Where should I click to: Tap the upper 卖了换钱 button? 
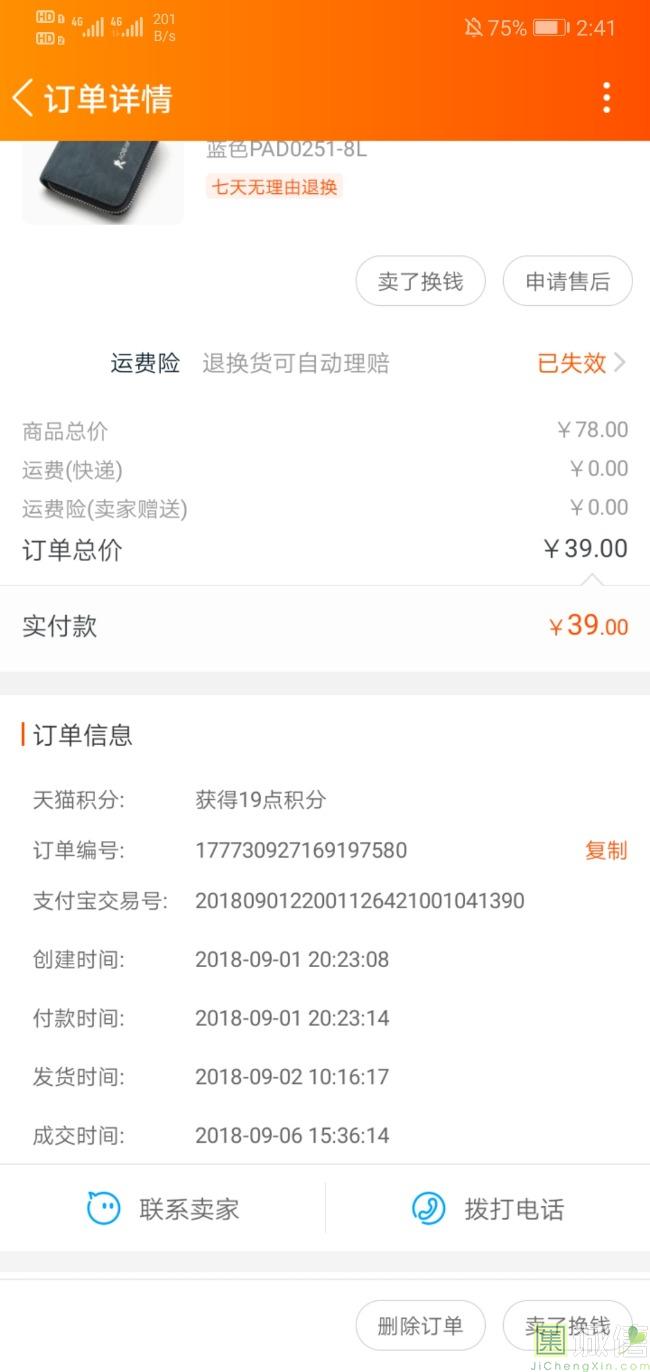[x=420, y=281]
